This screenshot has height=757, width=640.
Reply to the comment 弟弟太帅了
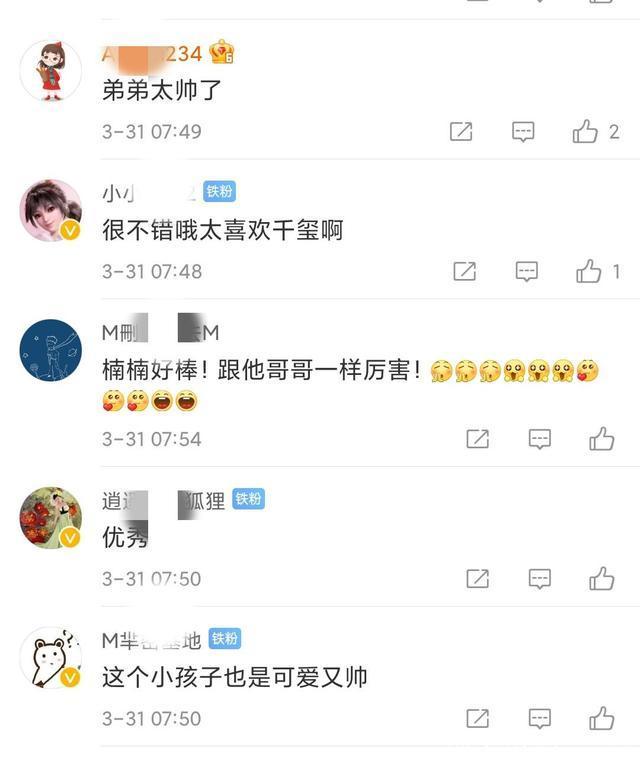click(x=523, y=131)
